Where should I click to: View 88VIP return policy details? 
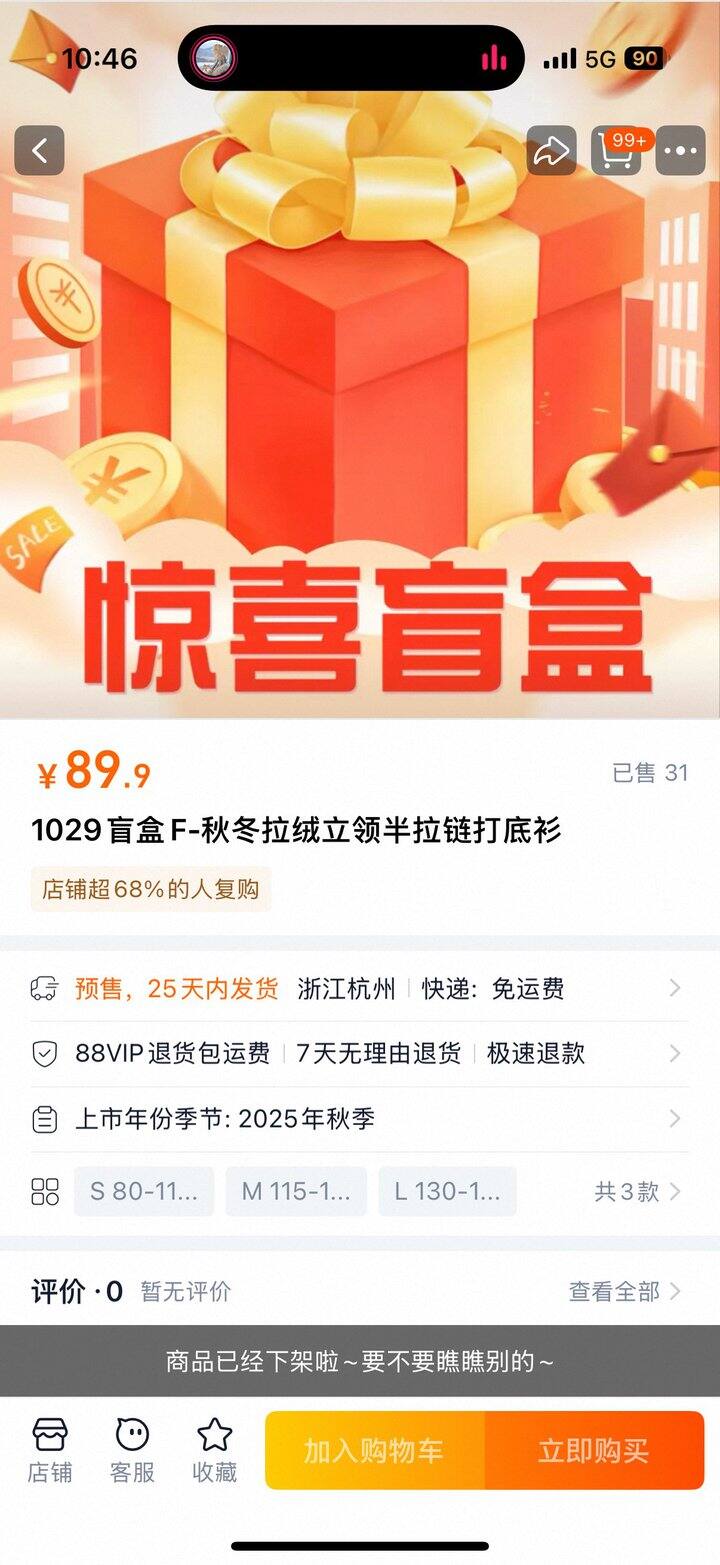pos(360,1053)
